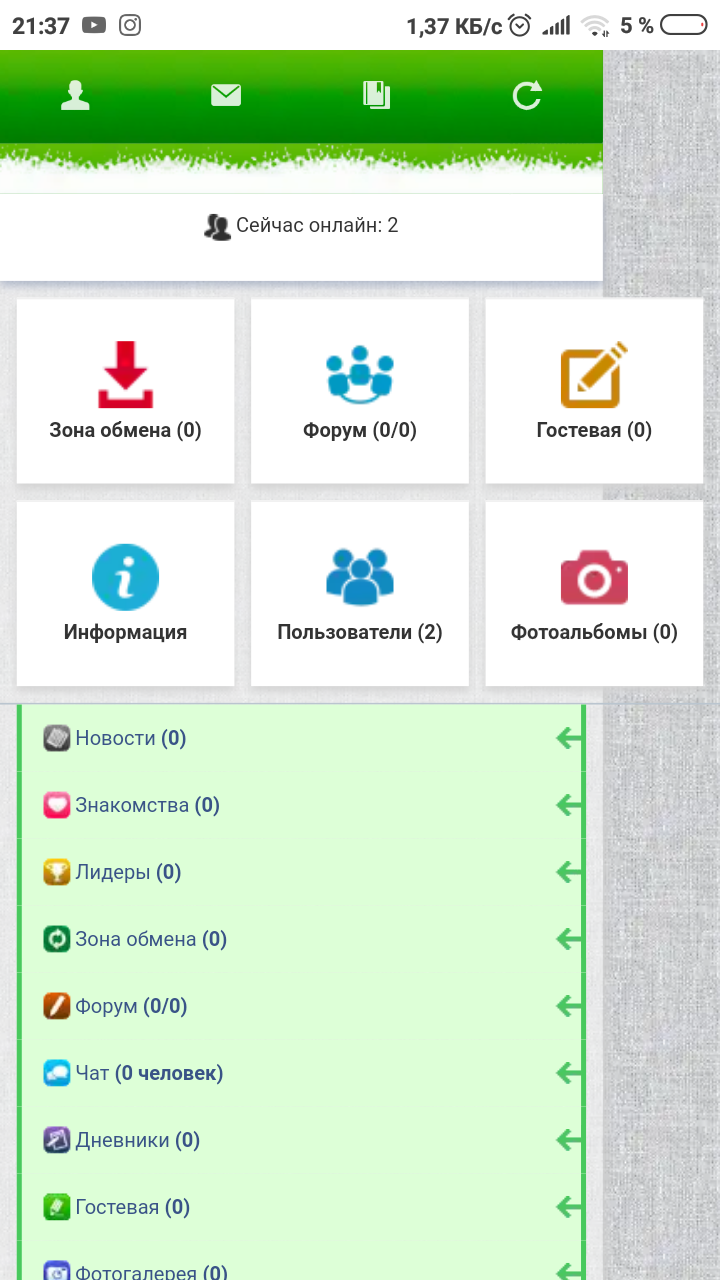720x1280 pixels.
Task: Open the Фотогалерея (0) row
Action: point(151,1271)
